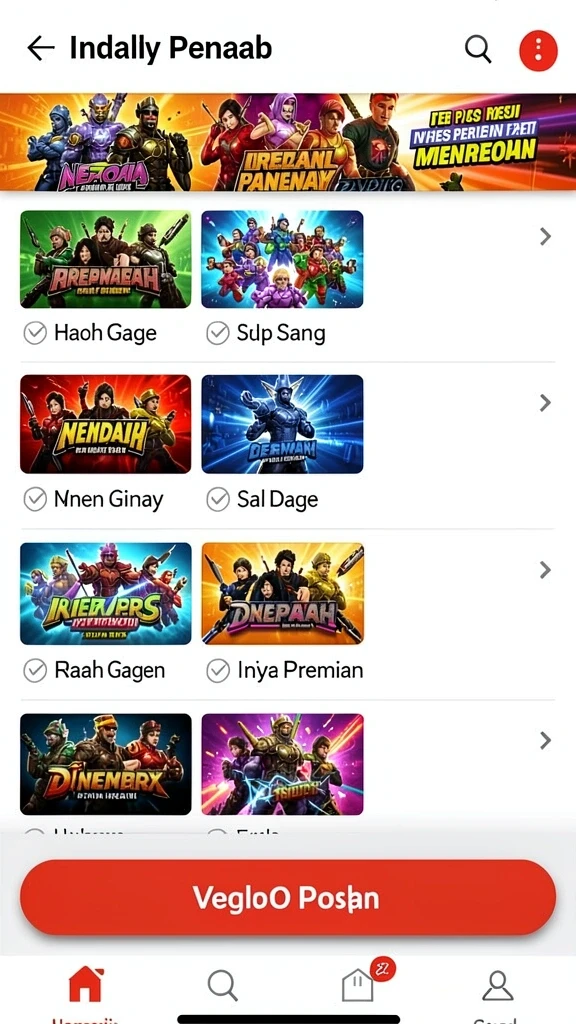The image size is (576, 1024).
Task: Expand the row with Haoh Gage chevron
Action: [x=545, y=236]
